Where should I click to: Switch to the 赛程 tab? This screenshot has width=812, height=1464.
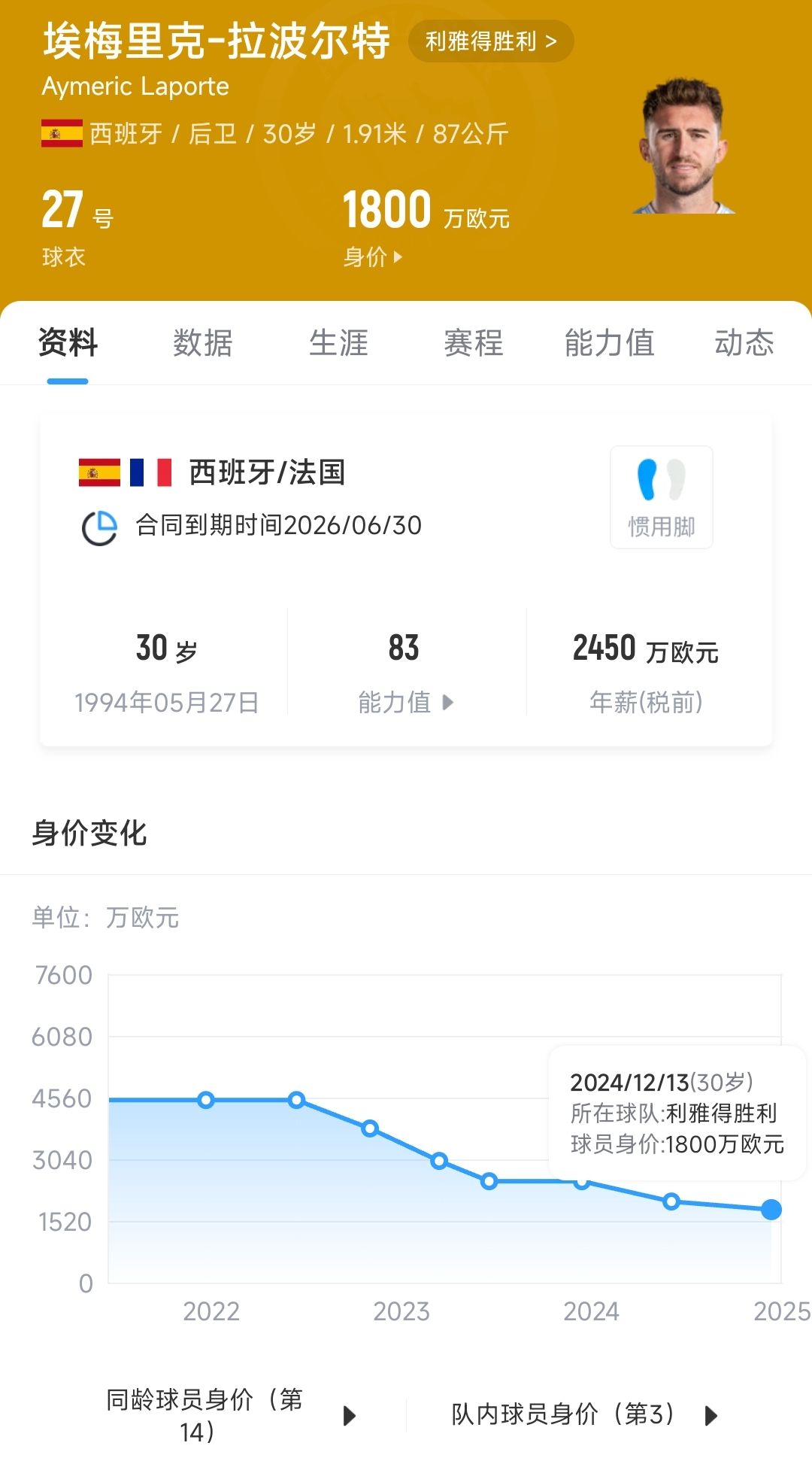coord(474,343)
